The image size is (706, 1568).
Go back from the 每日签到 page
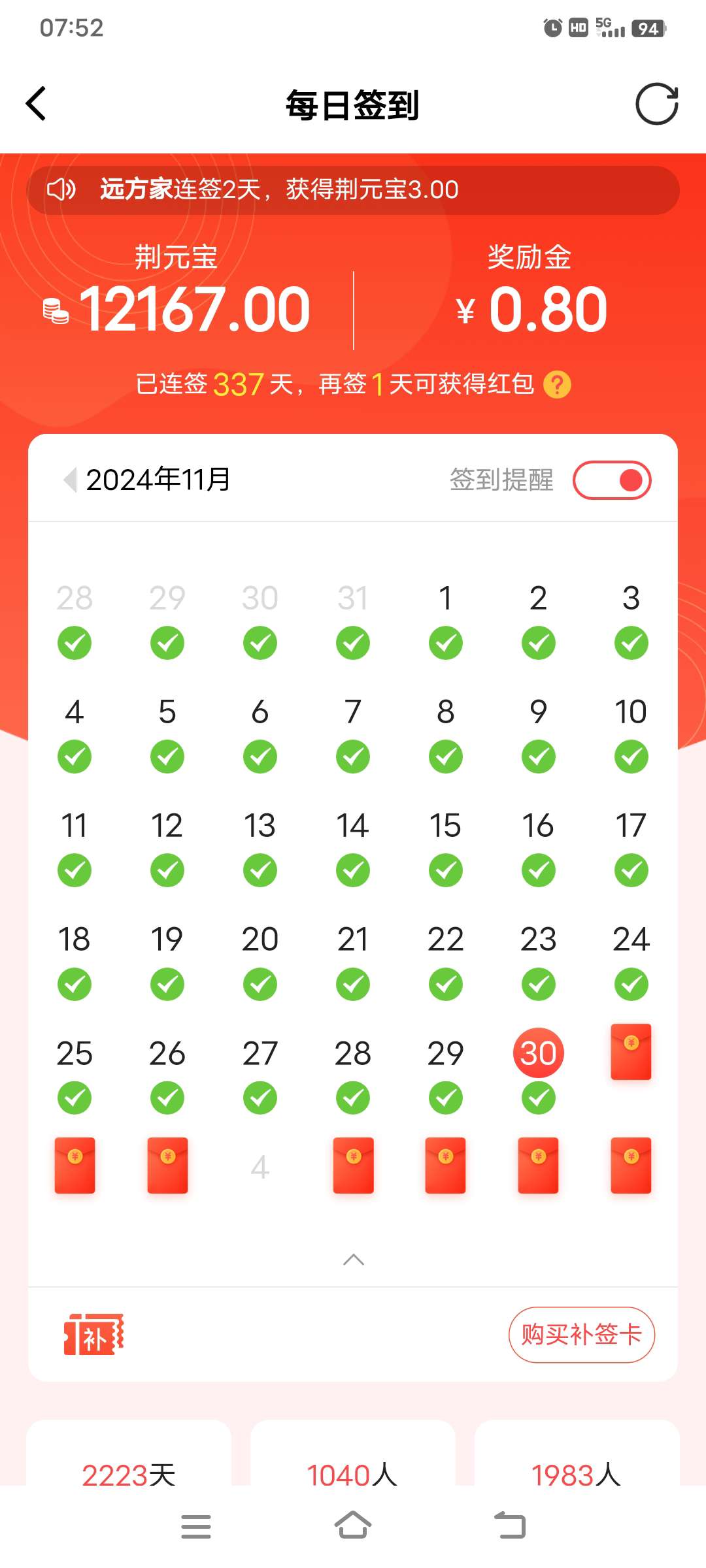point(37,104)
